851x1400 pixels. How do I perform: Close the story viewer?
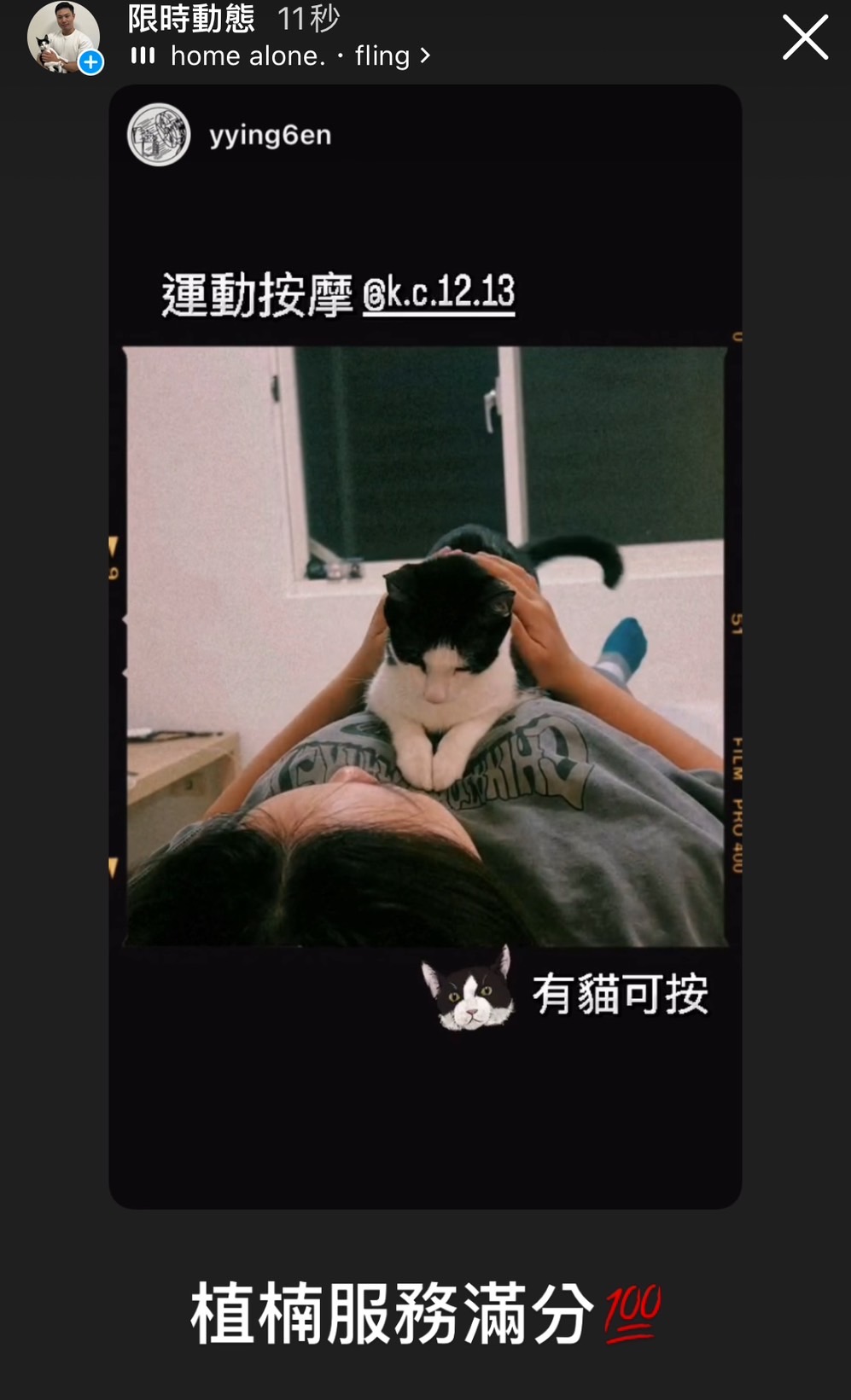tap(805, 38)
